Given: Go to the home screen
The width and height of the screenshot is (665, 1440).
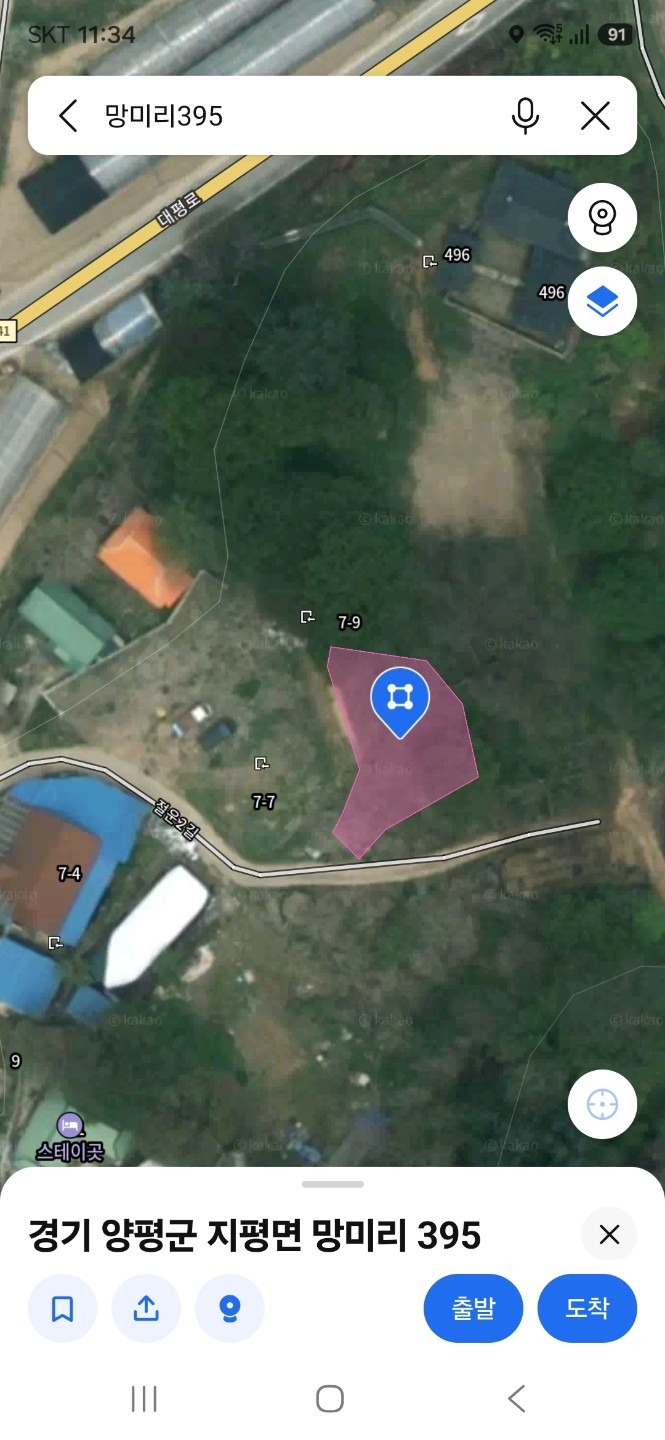Looking at the screenshot, I should tap(330, 1399).
